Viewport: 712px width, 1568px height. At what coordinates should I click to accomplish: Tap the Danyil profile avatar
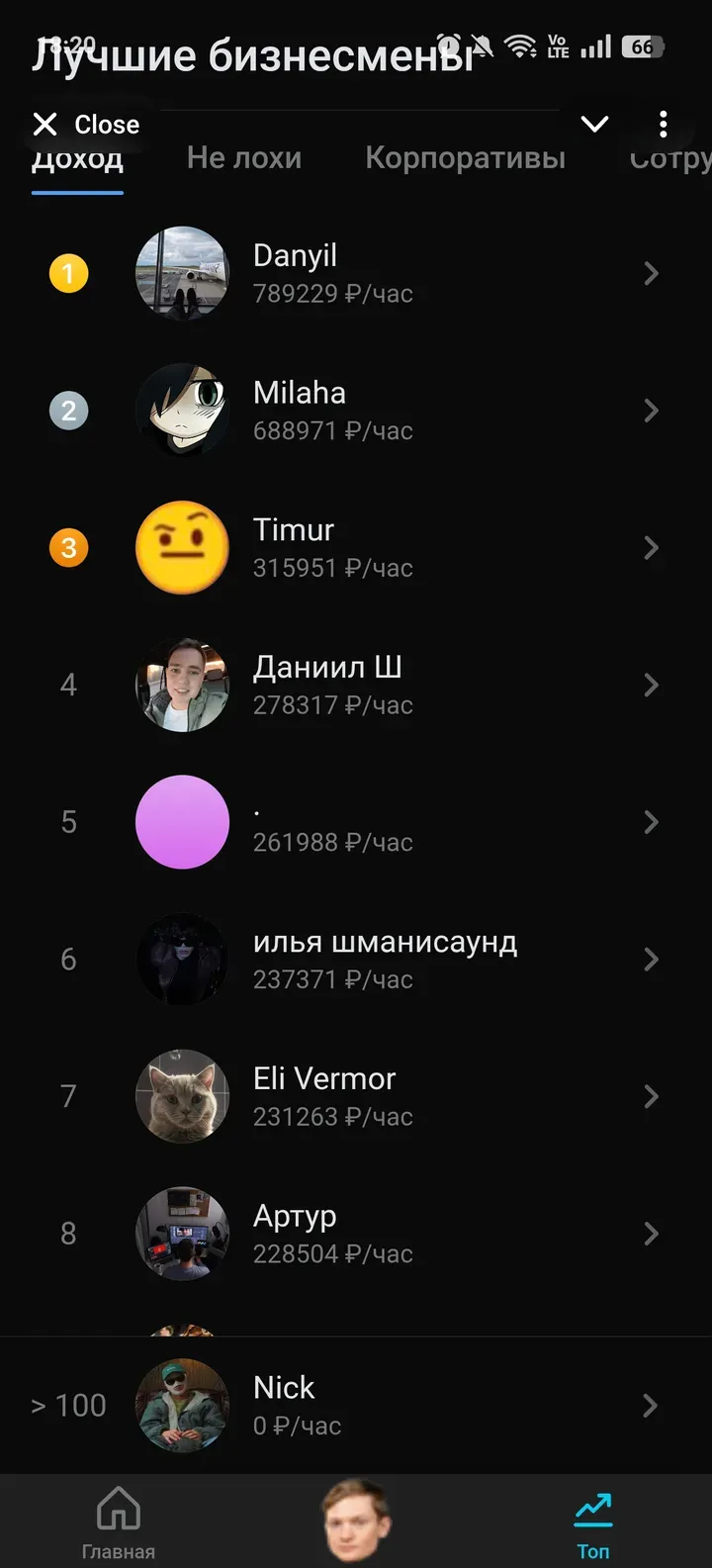pos(183,273)
